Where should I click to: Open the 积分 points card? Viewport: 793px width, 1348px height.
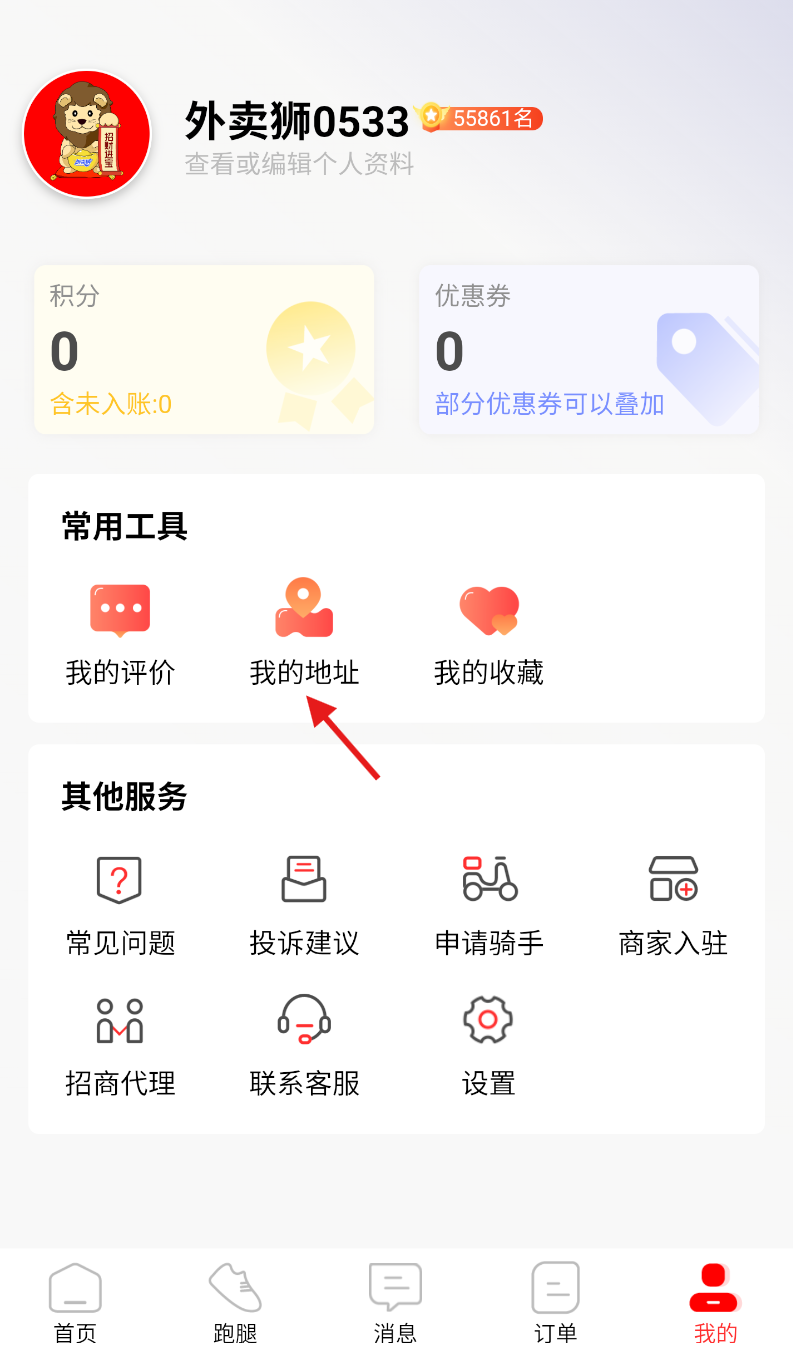(204, 350)
